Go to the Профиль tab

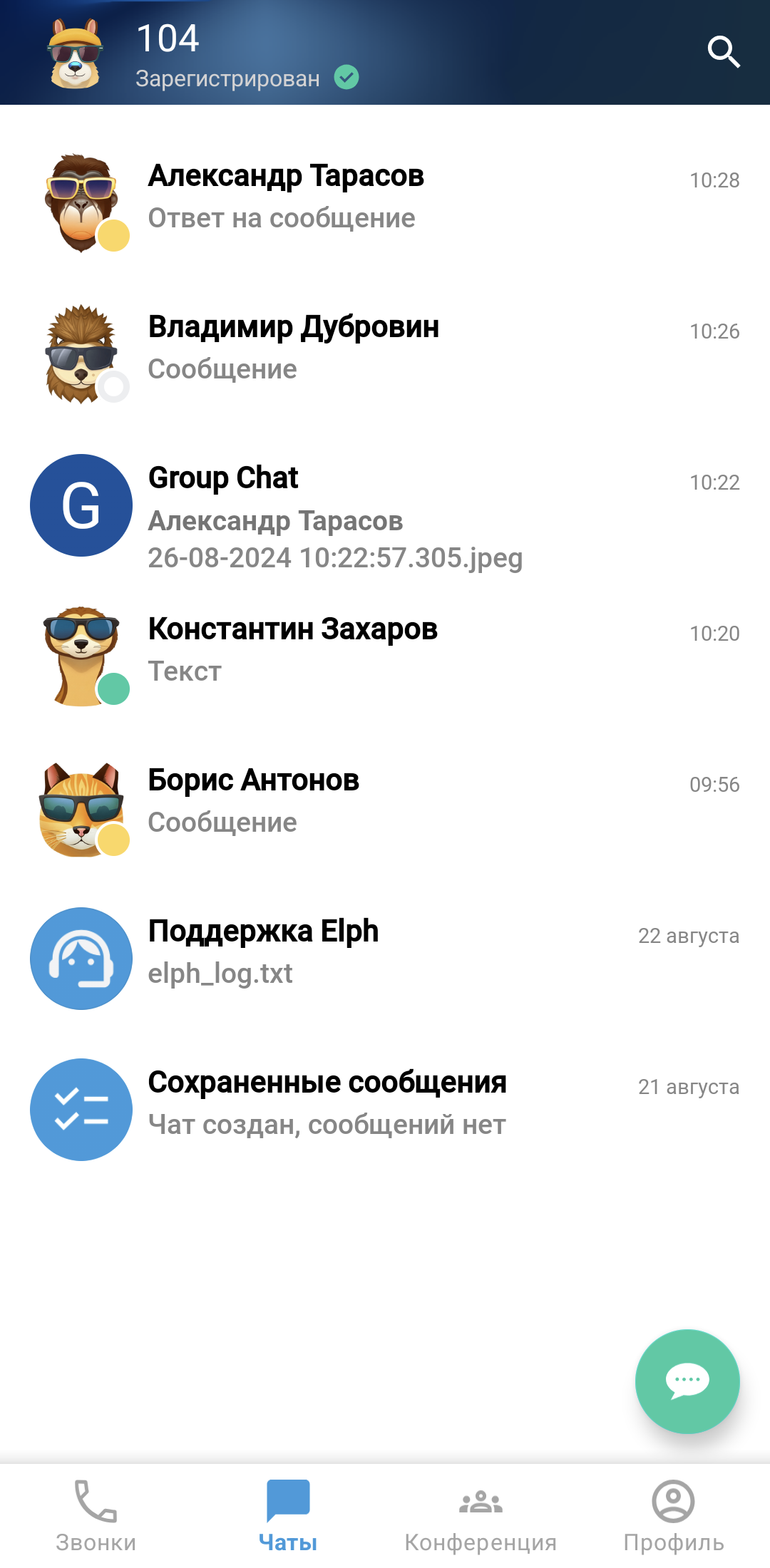tap(673, 1515)
